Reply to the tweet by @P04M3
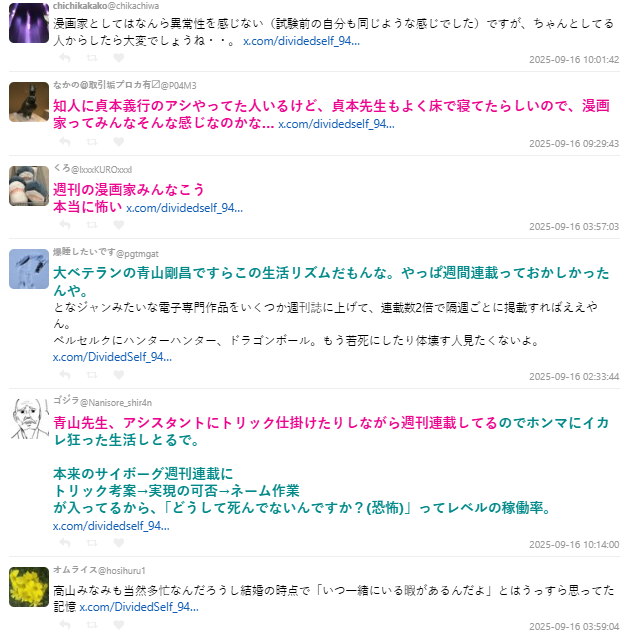Screen dimensions: 627x638 click(65, 141)
